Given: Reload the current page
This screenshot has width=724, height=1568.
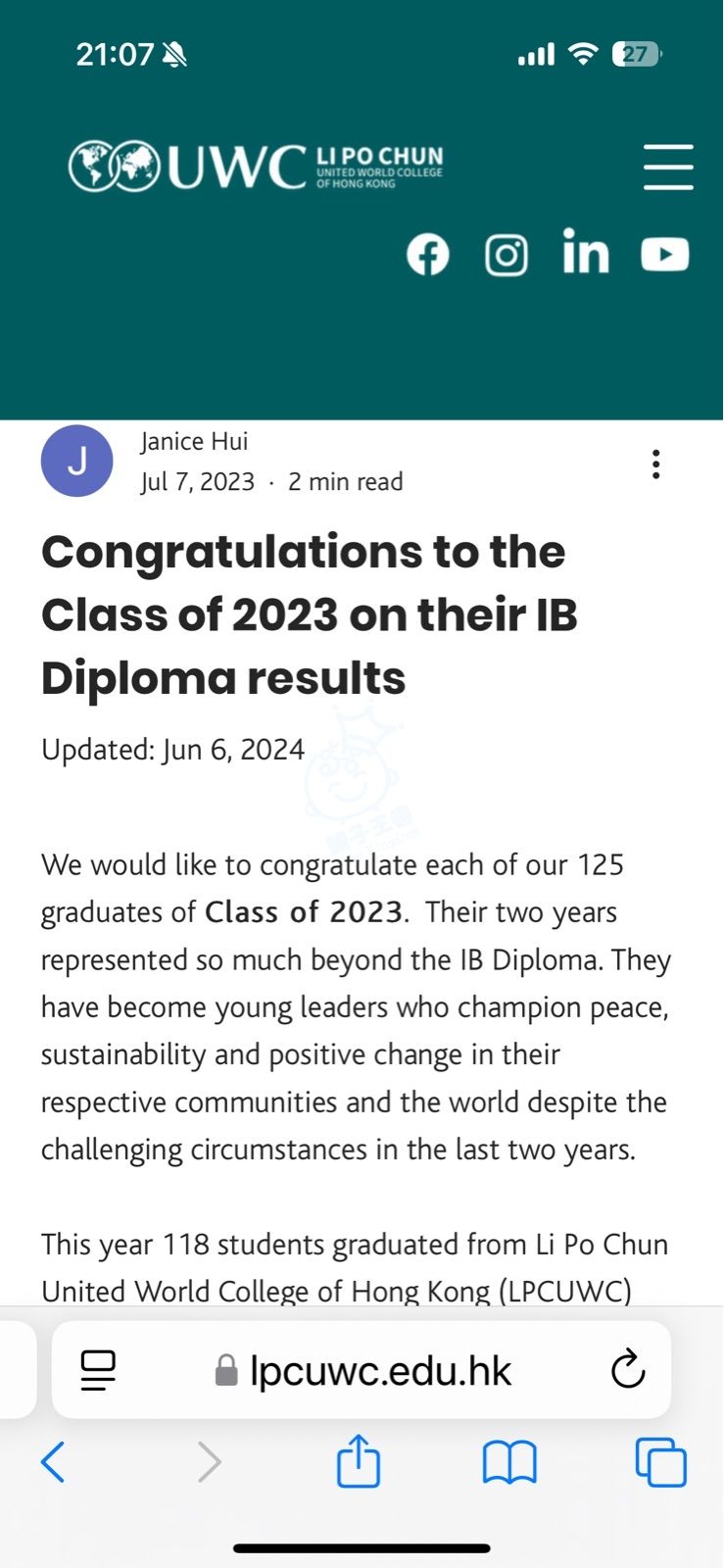Looking at the screenshot, I should click(628, 1370).
